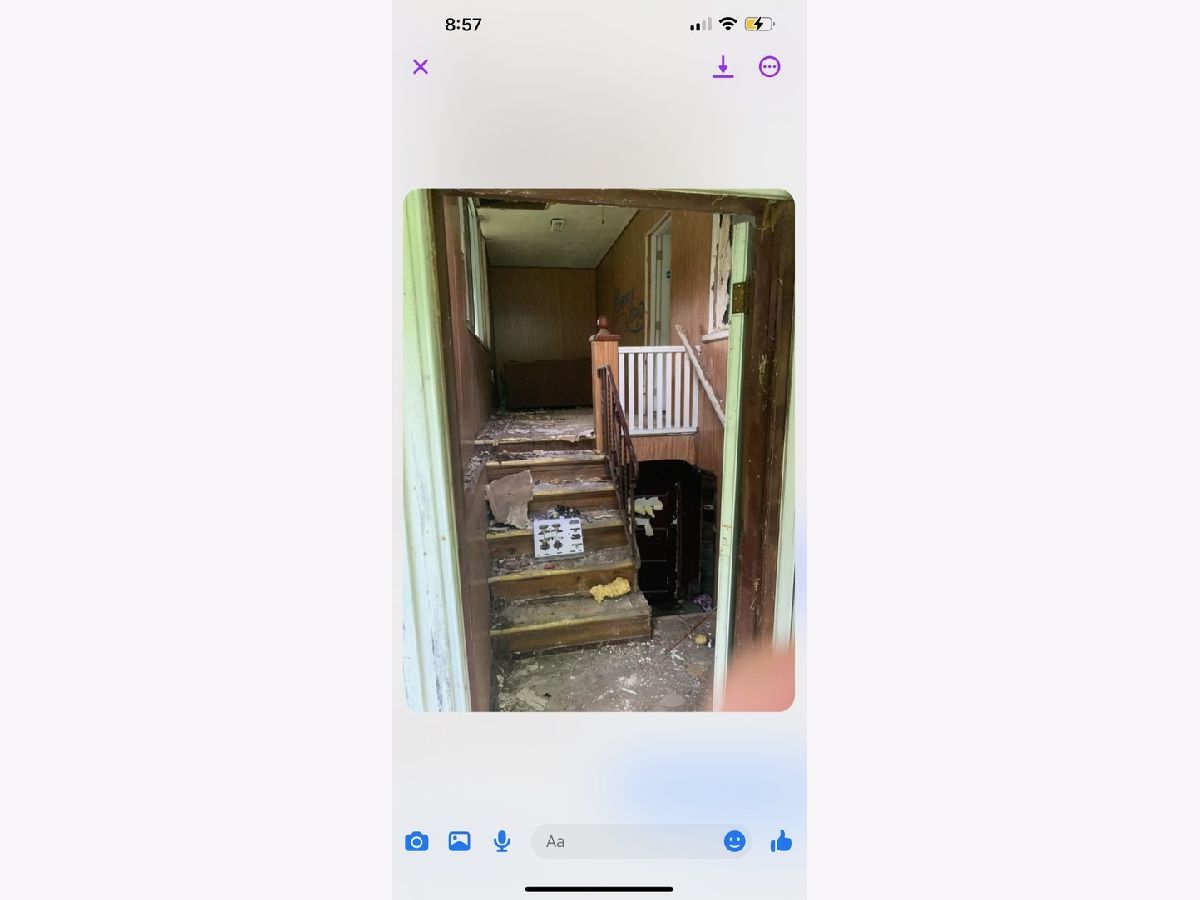Open the camera

(417, 841)
